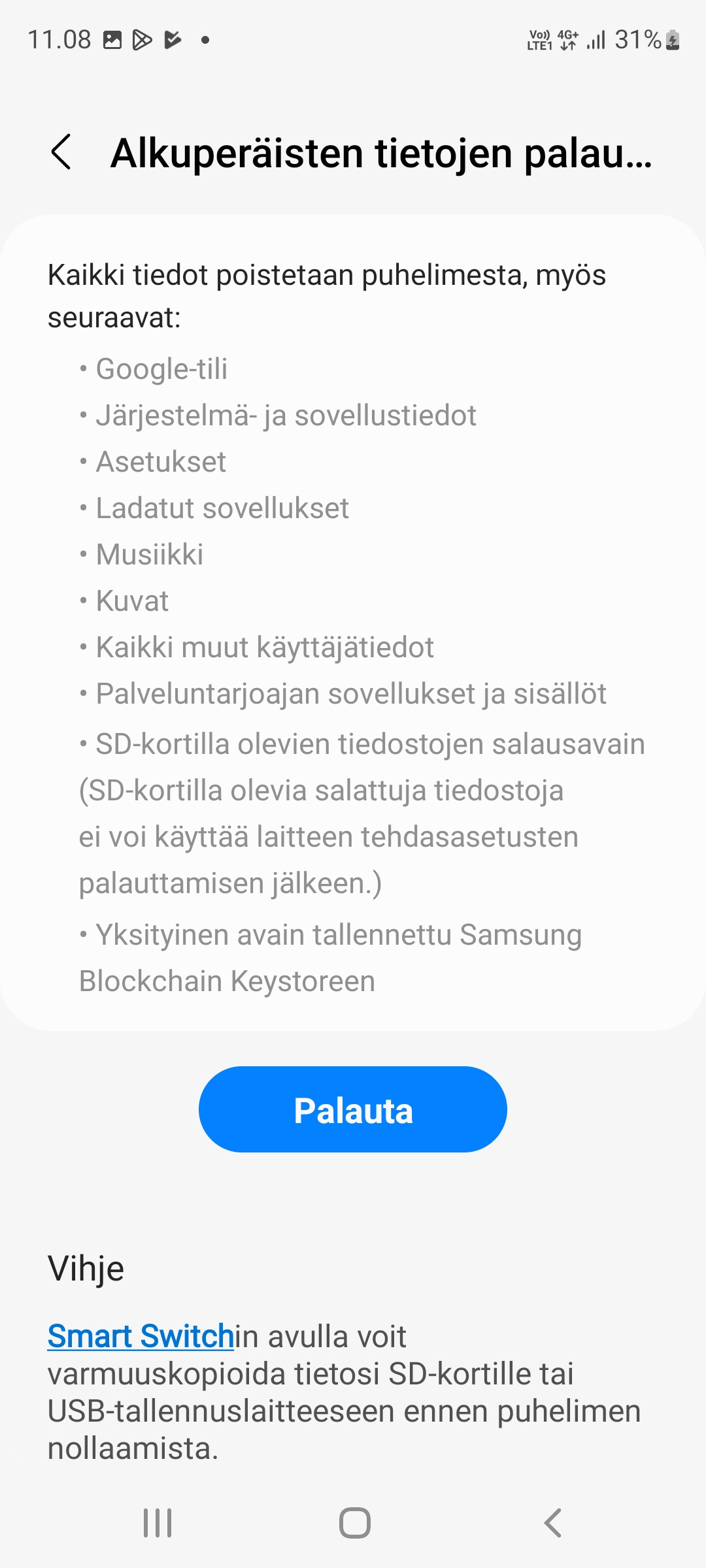The width and height of the screenshot is (706, 1568).
Task: Open recent apps from navigation bar
Action: (x=158, y=1523)
